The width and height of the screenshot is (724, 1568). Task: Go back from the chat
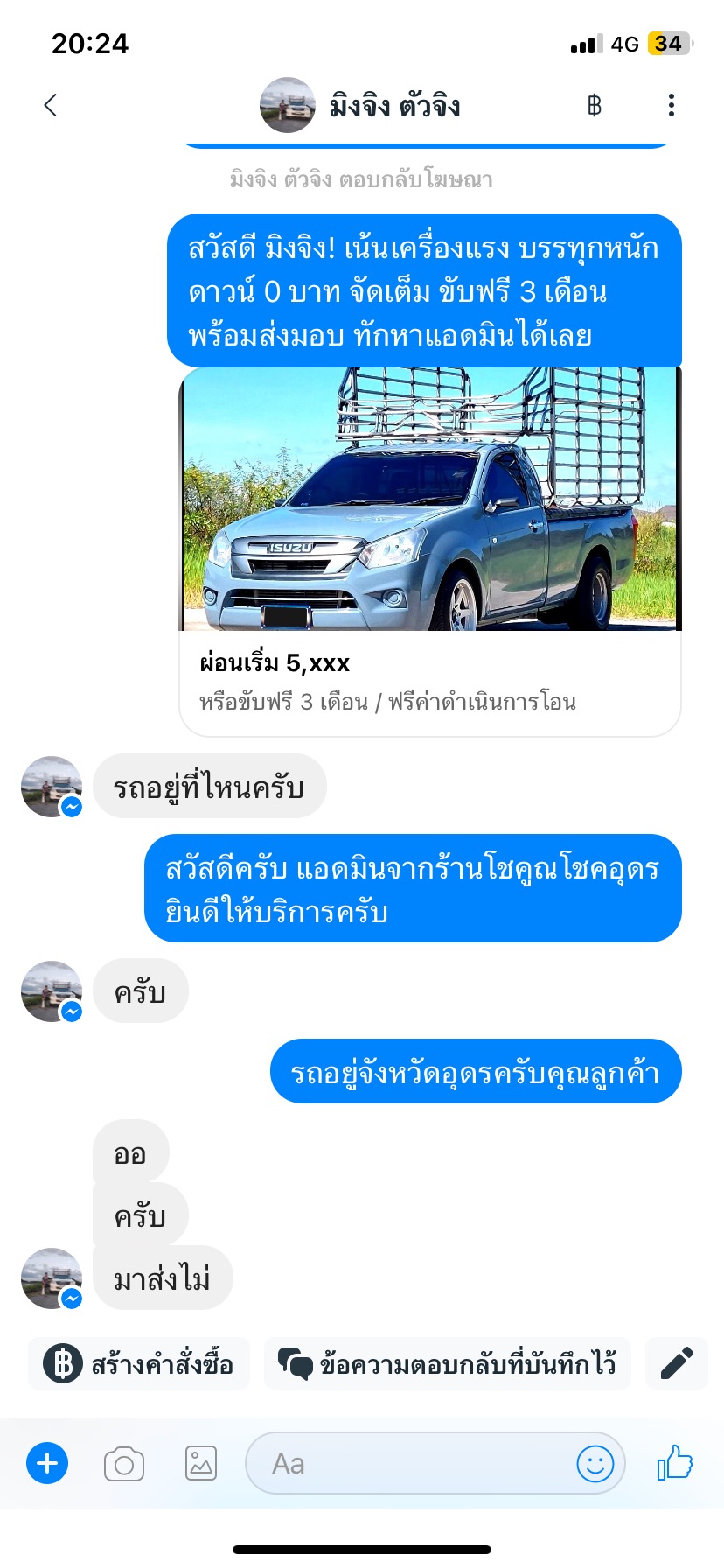51,106
